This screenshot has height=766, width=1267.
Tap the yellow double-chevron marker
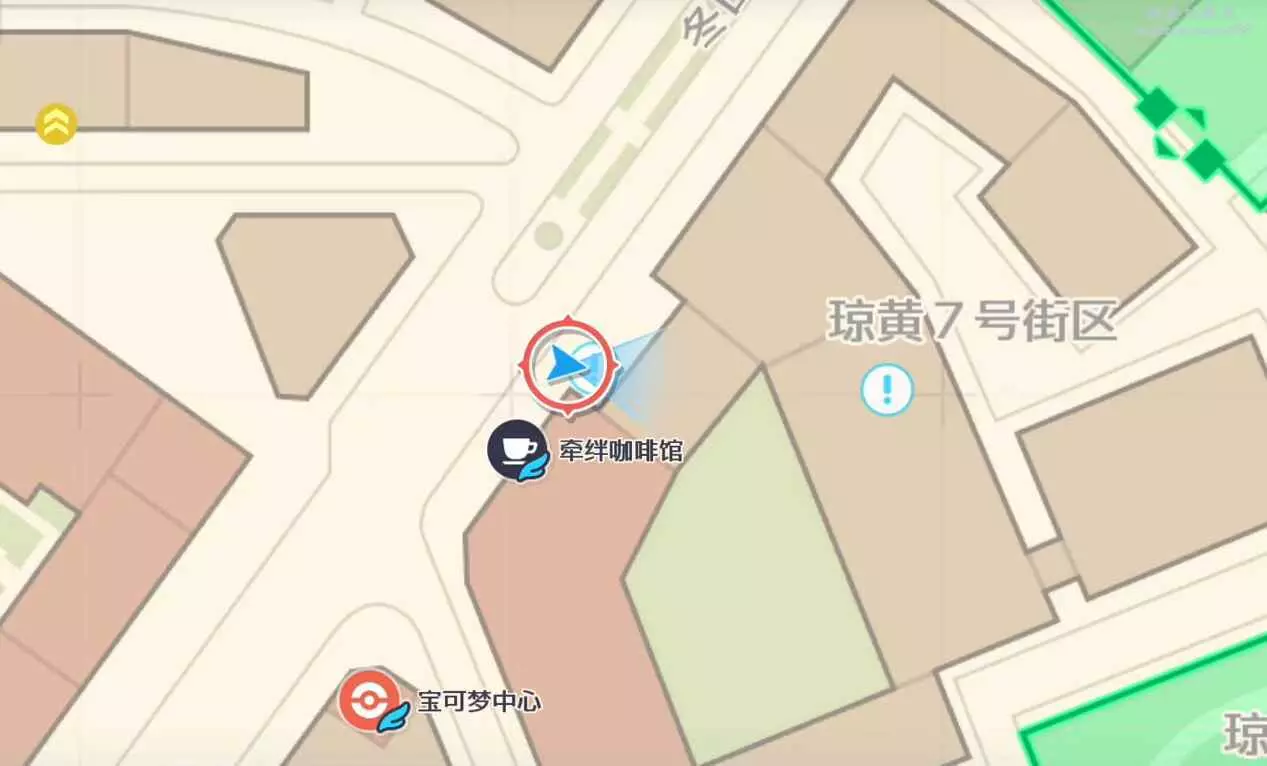pyautogui.click(x=56, y=124)
